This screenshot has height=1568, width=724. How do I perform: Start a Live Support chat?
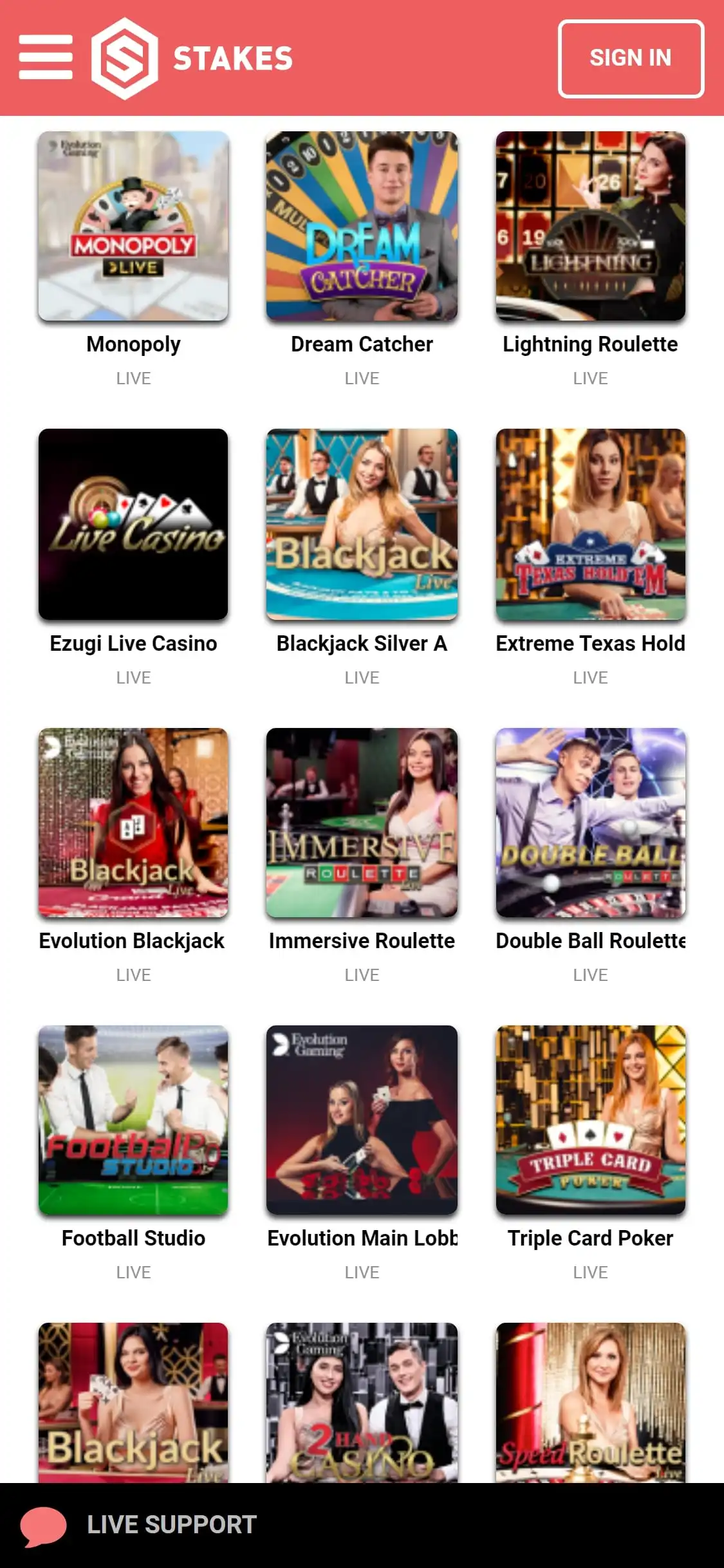[138, 1525]
